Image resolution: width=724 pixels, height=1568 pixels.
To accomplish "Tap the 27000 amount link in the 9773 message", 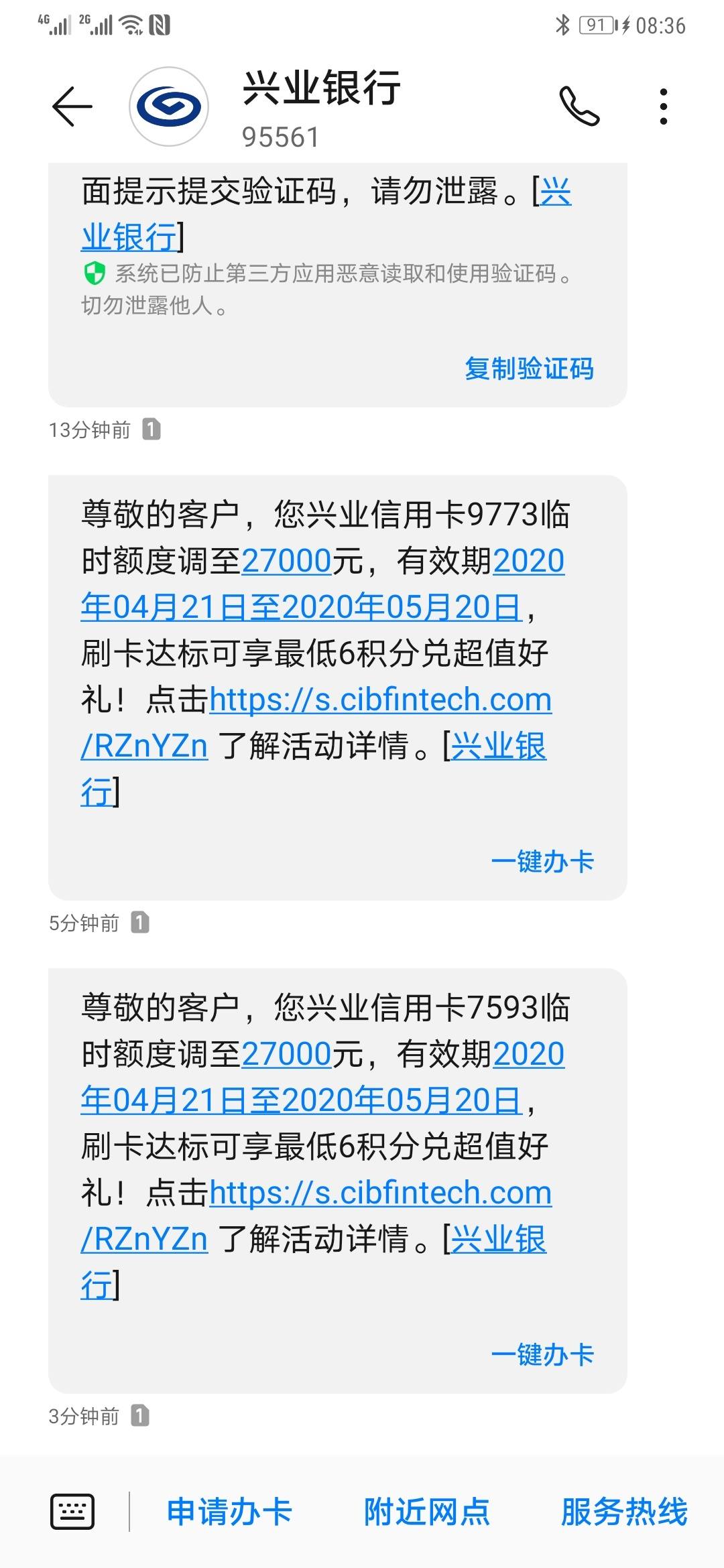I will pos(286,561).
